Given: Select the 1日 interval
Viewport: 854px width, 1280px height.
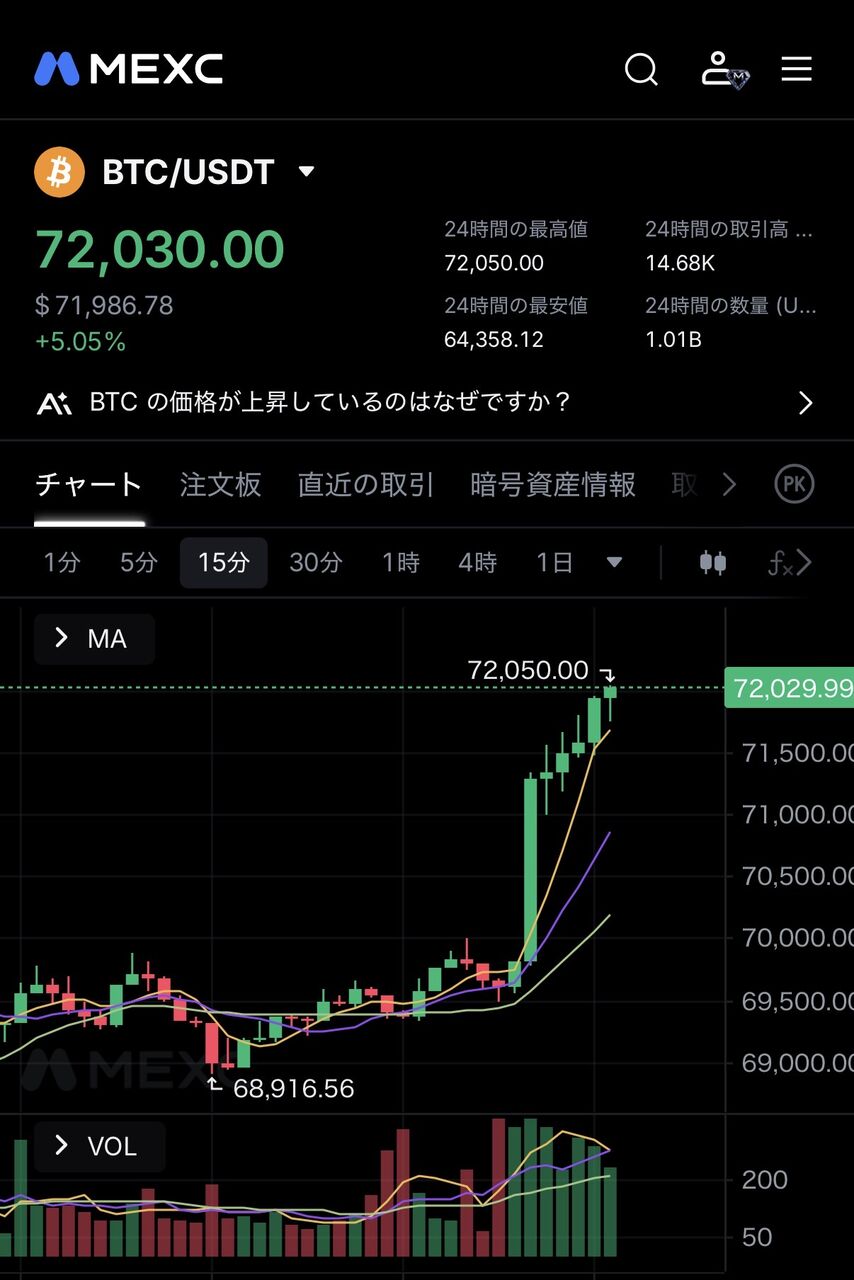Looking at the screenshot, I should (x=554, y=563).
